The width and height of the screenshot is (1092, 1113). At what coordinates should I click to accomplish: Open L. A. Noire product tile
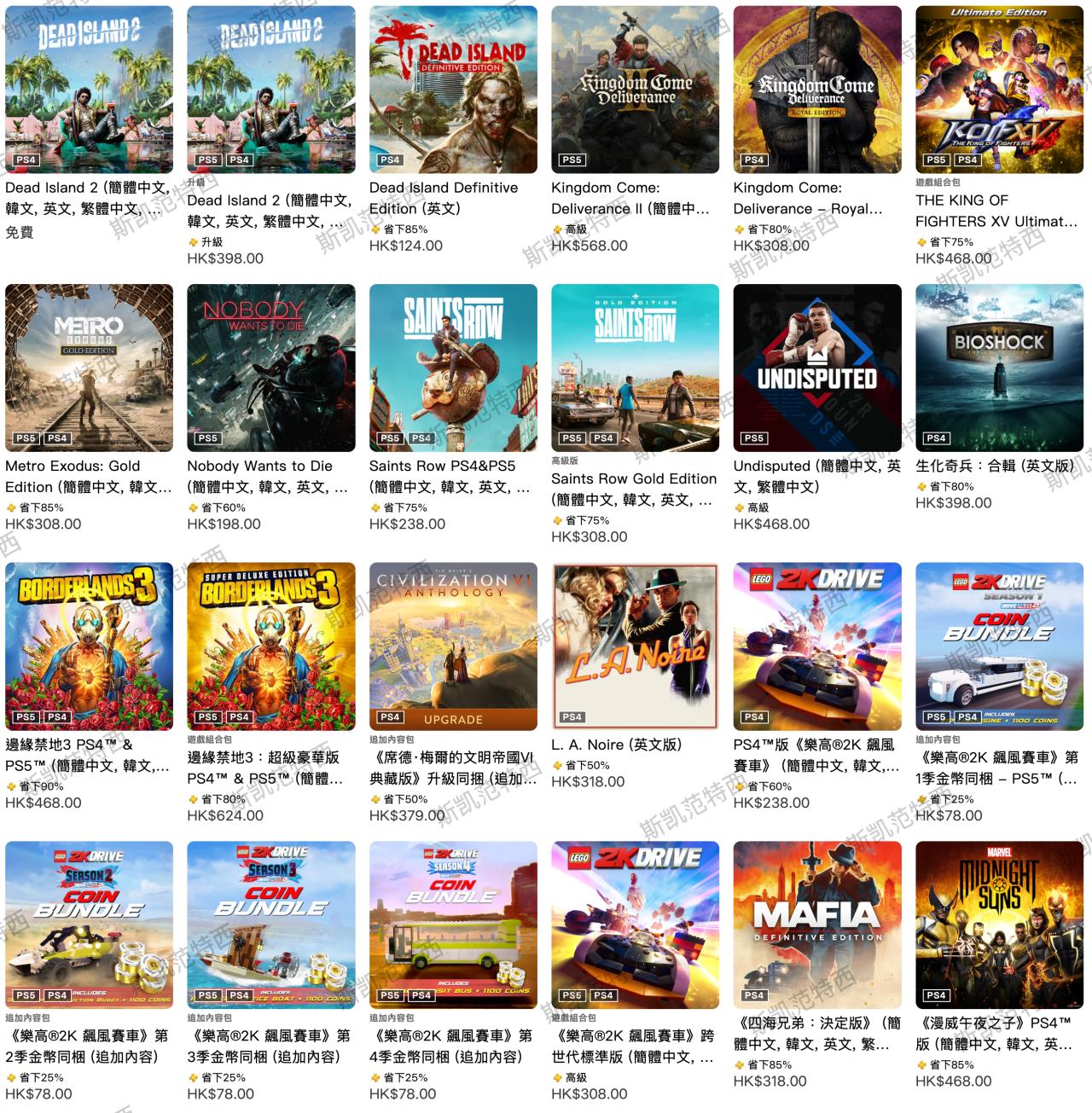(635, 646)
